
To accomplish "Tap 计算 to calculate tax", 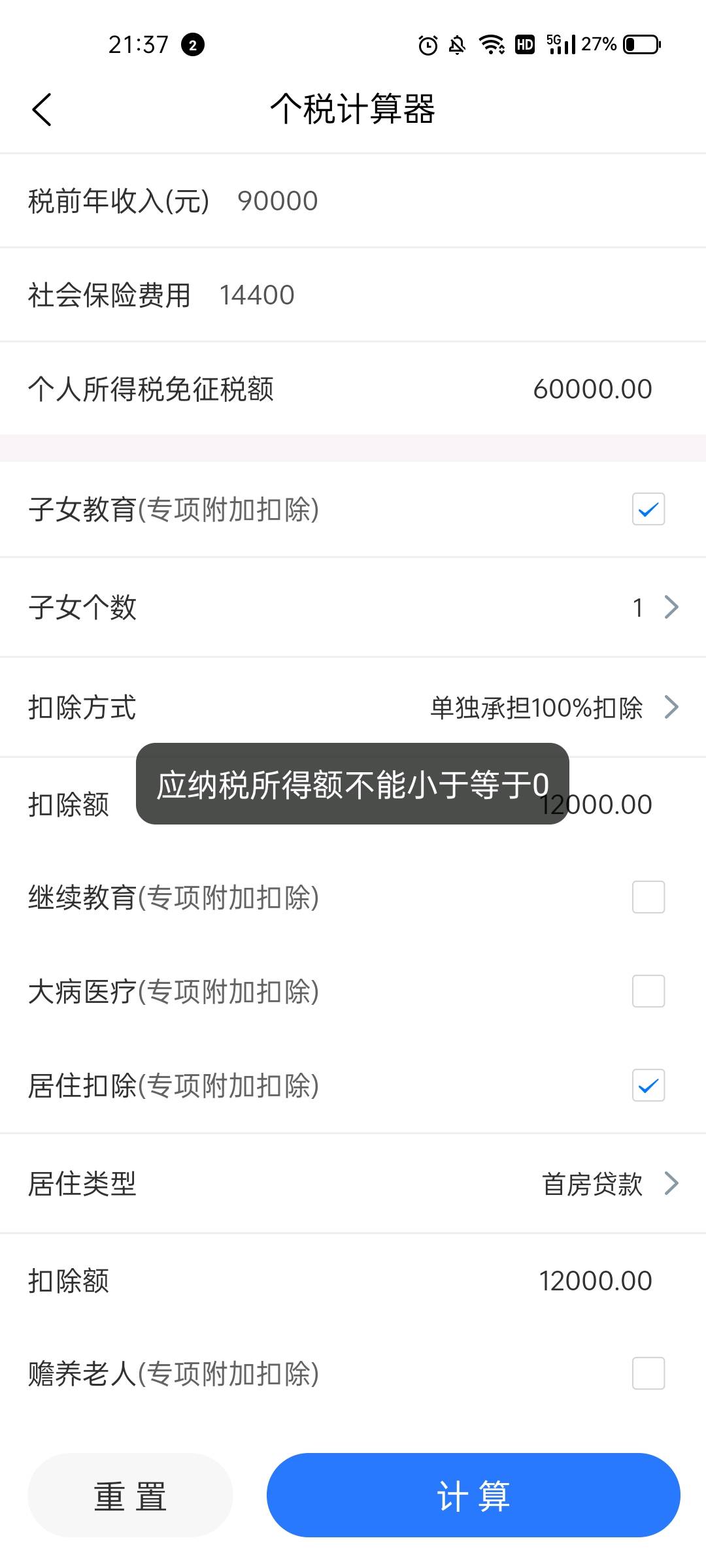I will point(473,1495).
